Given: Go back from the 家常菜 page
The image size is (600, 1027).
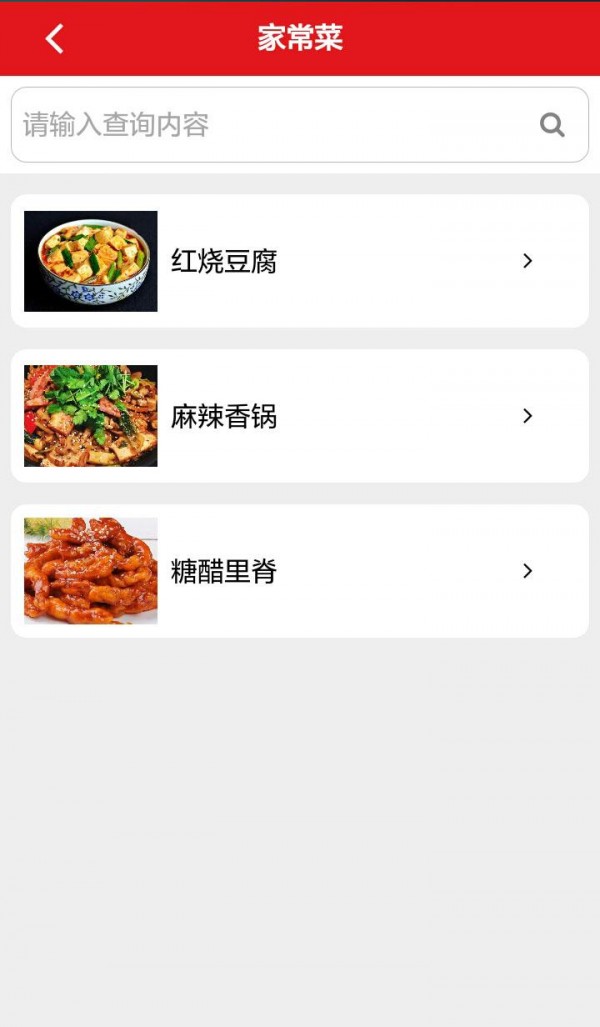Looking at the screenshot, I should coord(55,39).
